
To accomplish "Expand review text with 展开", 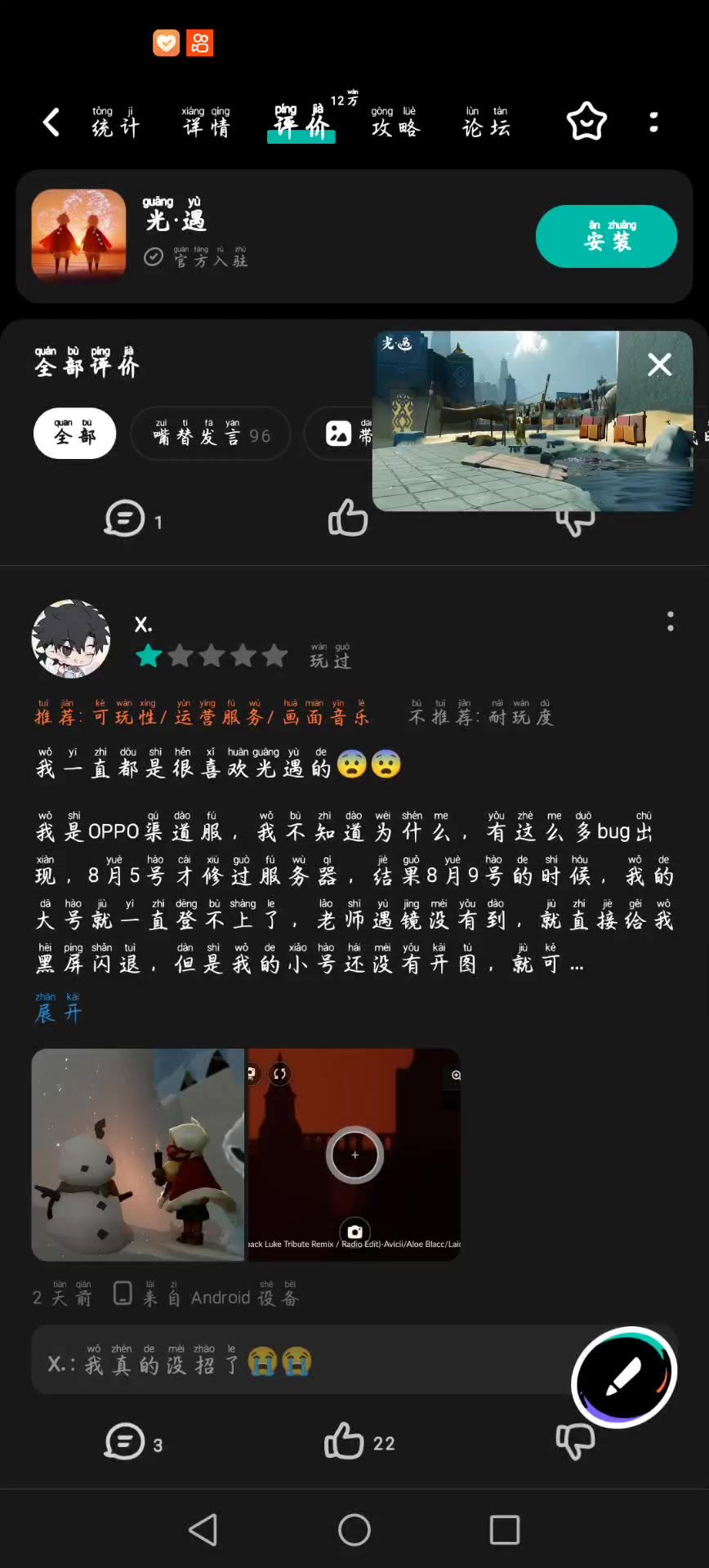I will coord(58,1011).
